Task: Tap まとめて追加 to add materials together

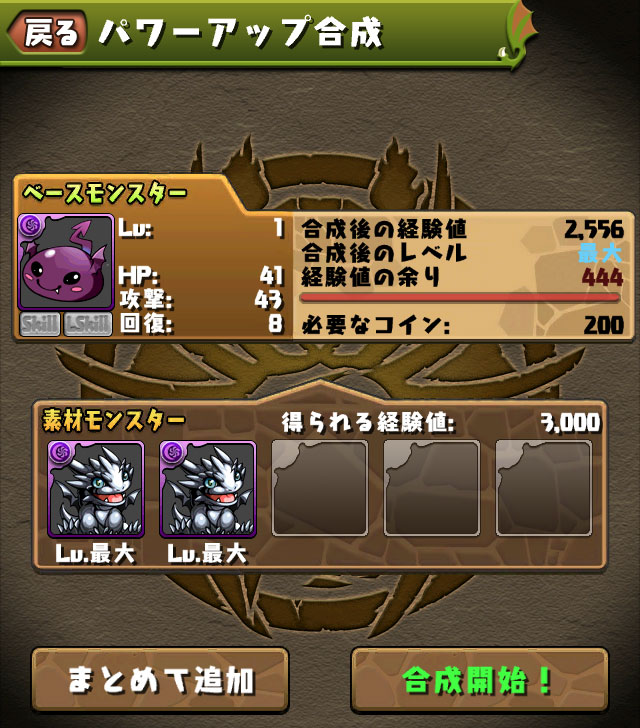Action: tap(160, 680)
